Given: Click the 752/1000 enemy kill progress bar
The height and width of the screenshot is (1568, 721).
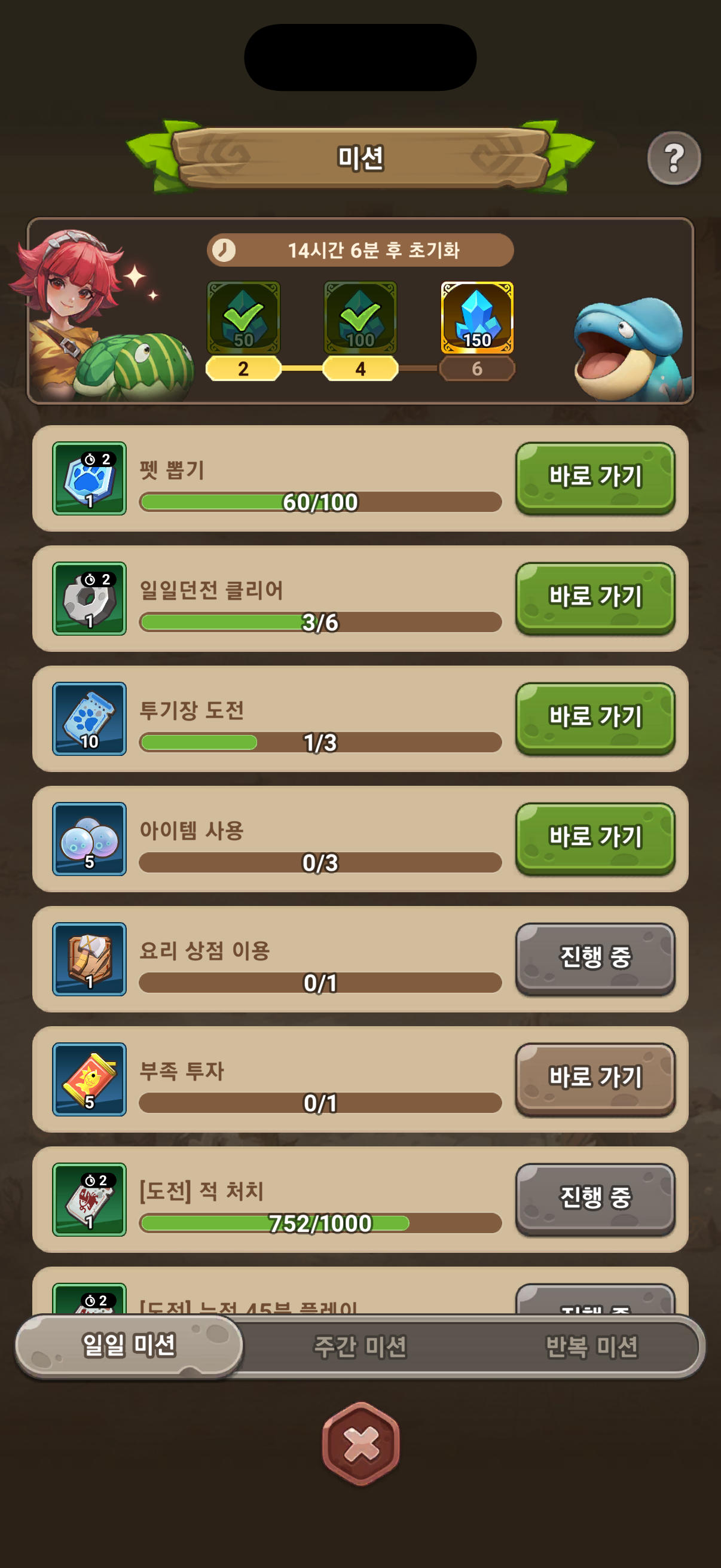Looking at the screenshot, I should [x=320, y=1224].
